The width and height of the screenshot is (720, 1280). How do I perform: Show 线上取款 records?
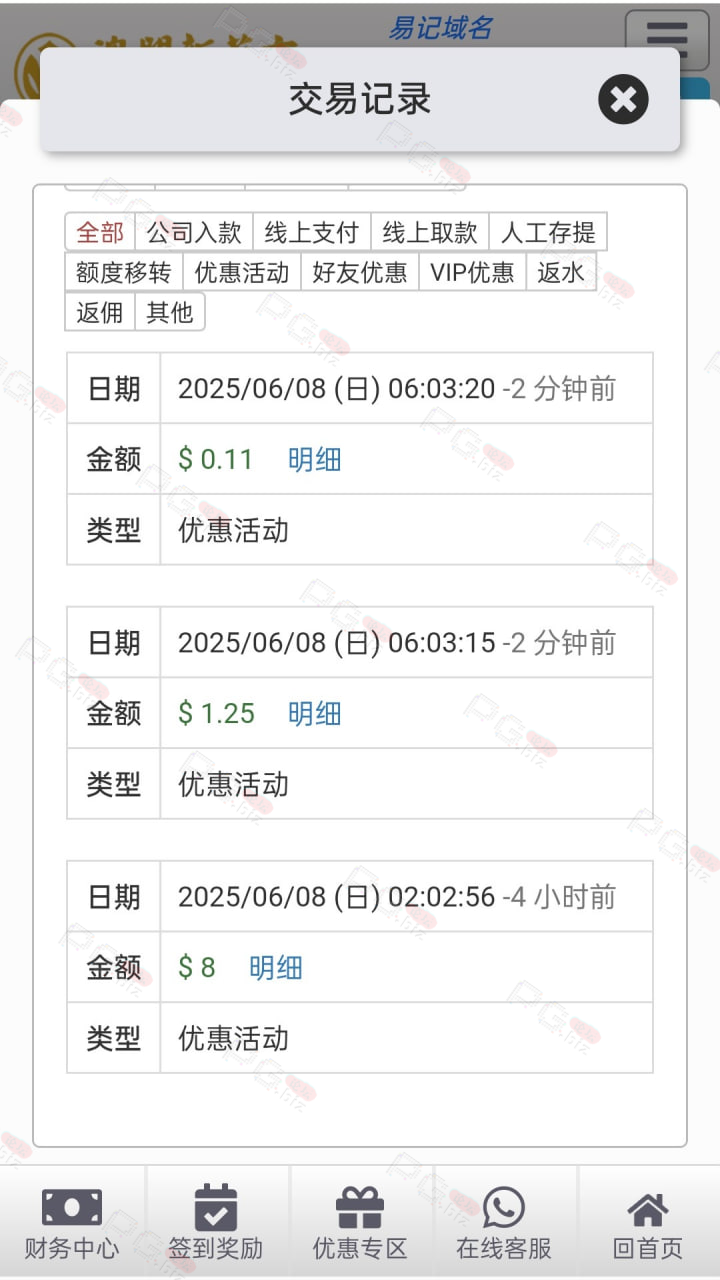pos(430,233)
